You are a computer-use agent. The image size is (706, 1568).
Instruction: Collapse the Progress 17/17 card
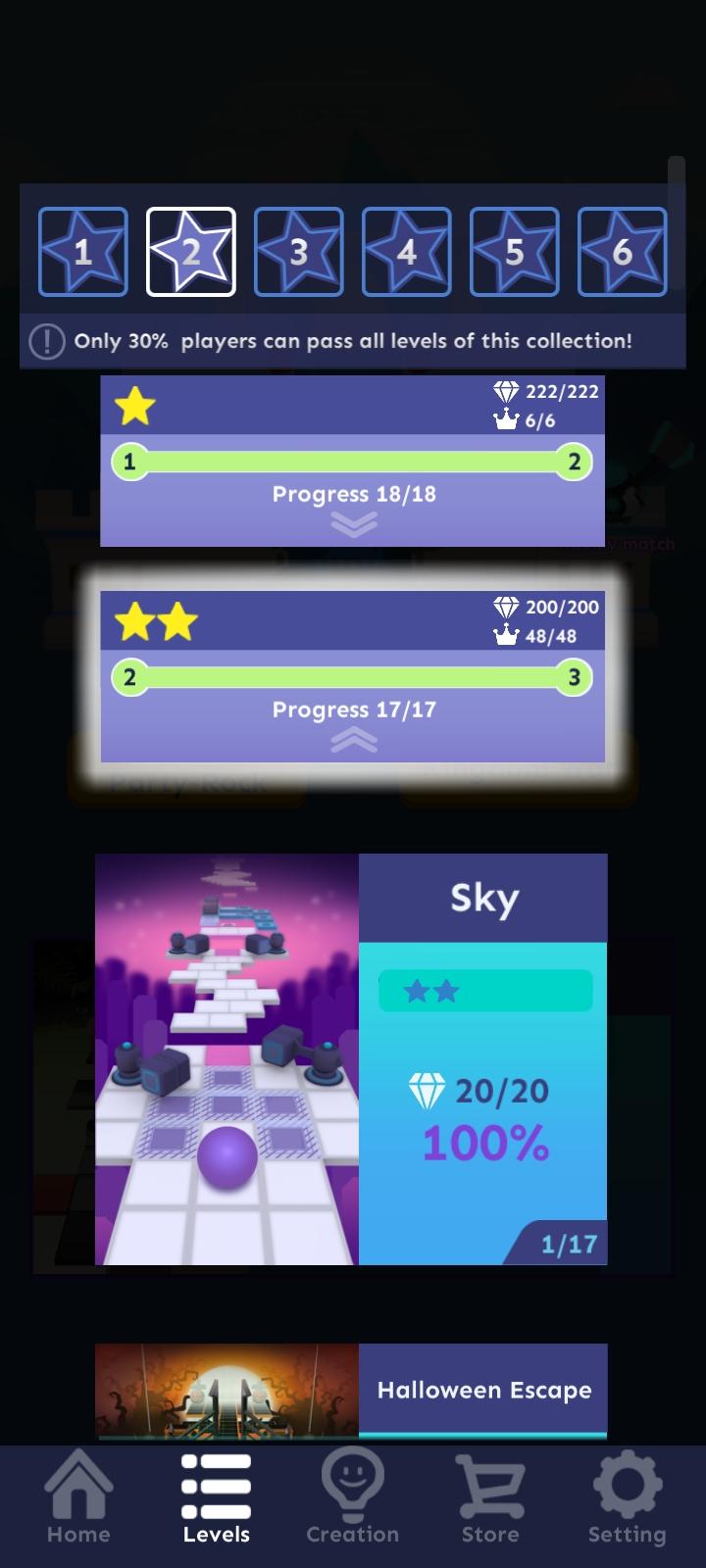[352, 740]
